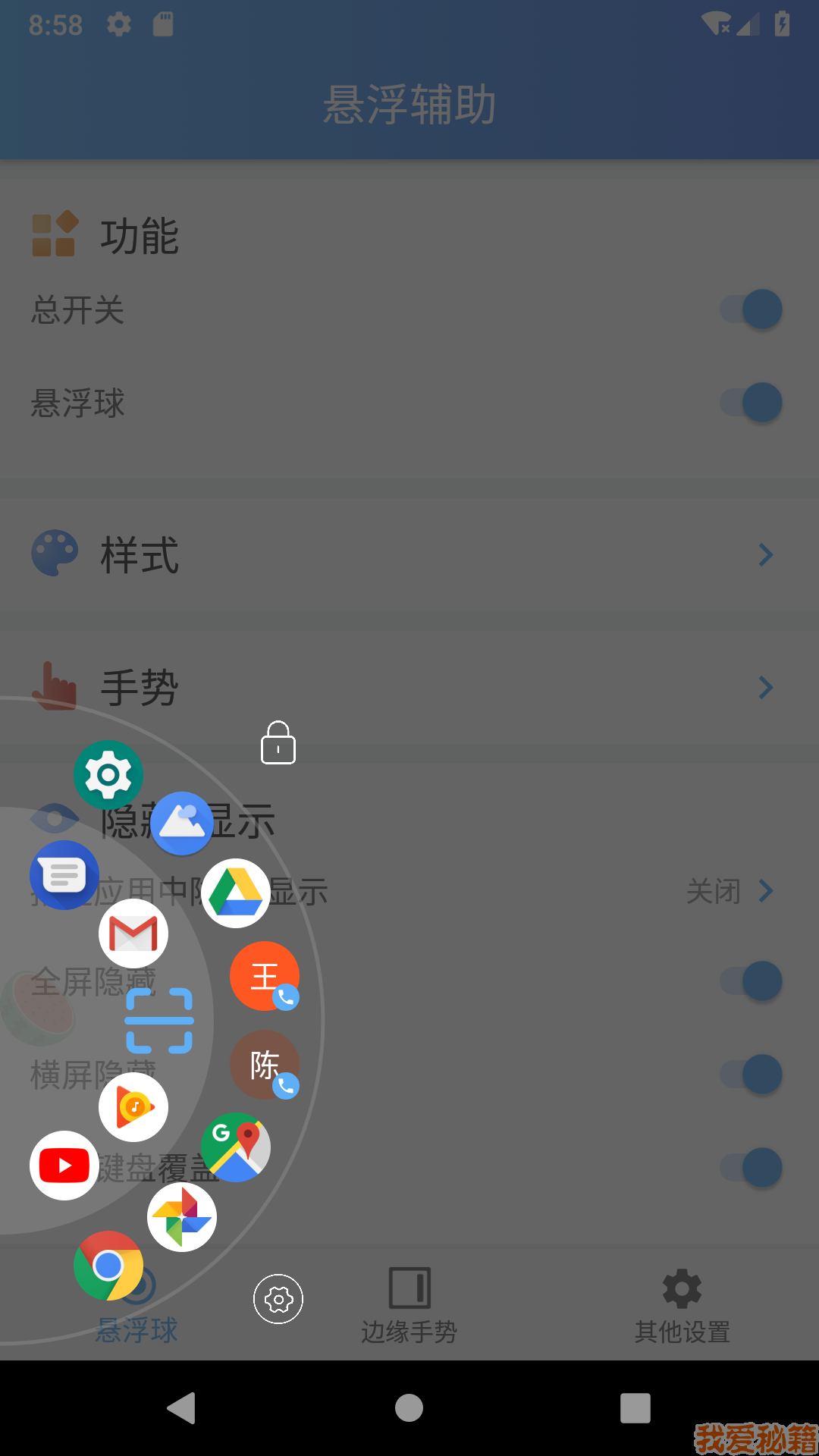Open the Messages app shortcut
Screen dimensions: 819x1456
(64, 875)
